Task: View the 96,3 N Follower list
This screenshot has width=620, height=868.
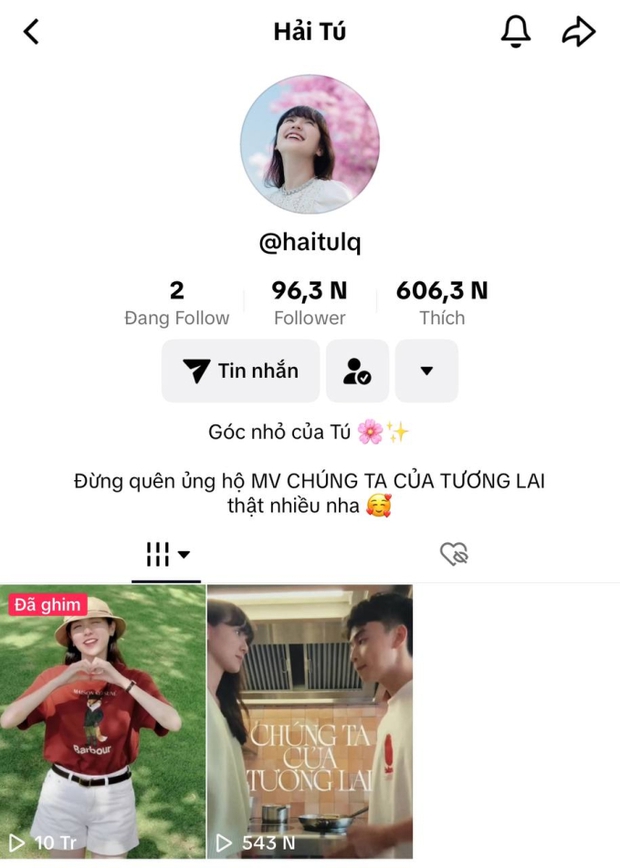Action: [x=310, y=303]
